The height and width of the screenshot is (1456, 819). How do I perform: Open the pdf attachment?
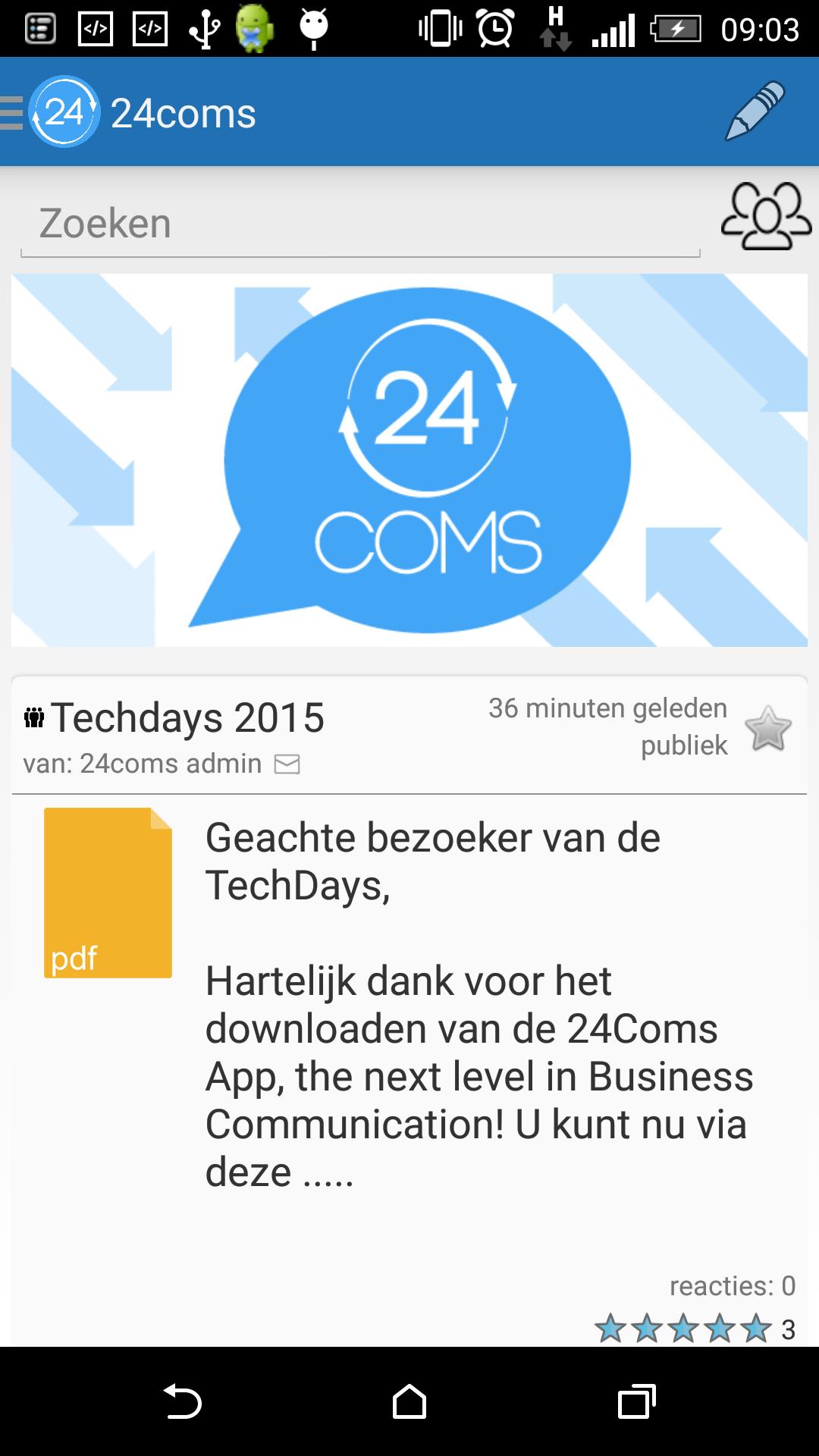click(108, 893)
